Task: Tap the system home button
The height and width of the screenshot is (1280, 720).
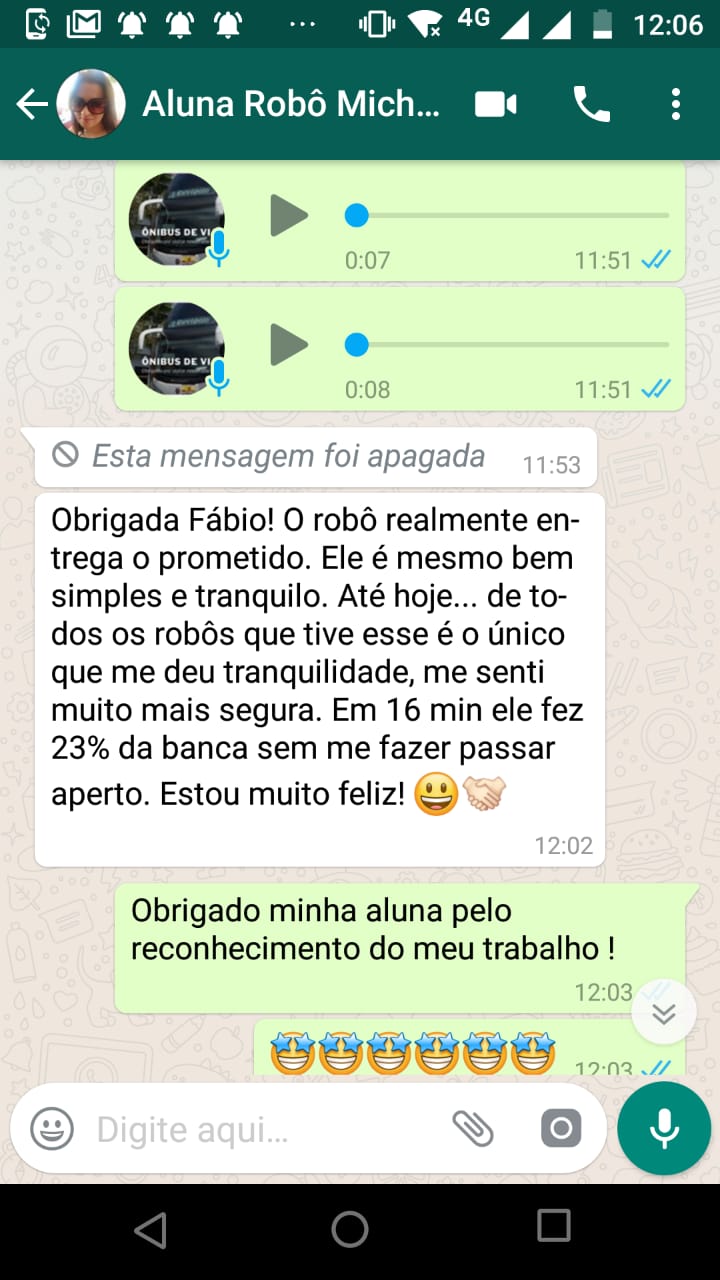Action: 350,1229
